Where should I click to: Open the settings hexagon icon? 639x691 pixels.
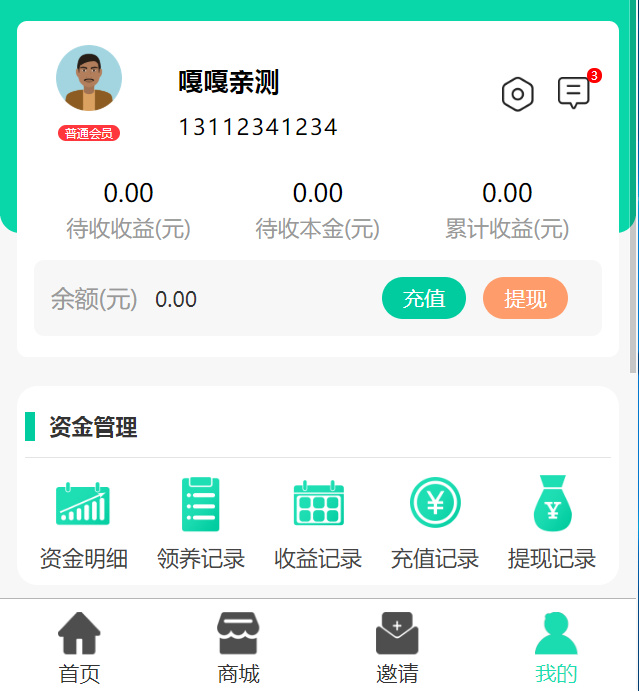point(517,95)
